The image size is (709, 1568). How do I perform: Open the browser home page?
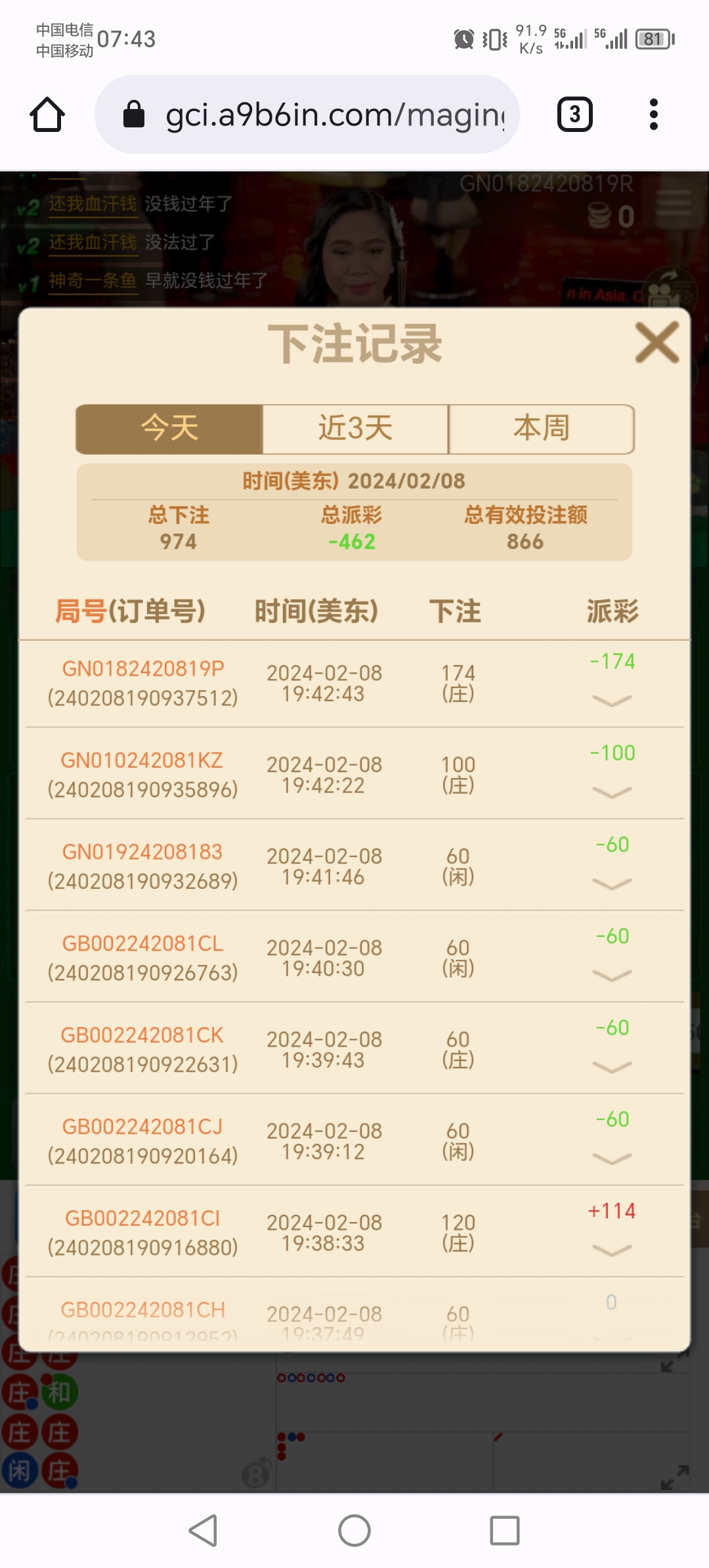pos(47,115)
